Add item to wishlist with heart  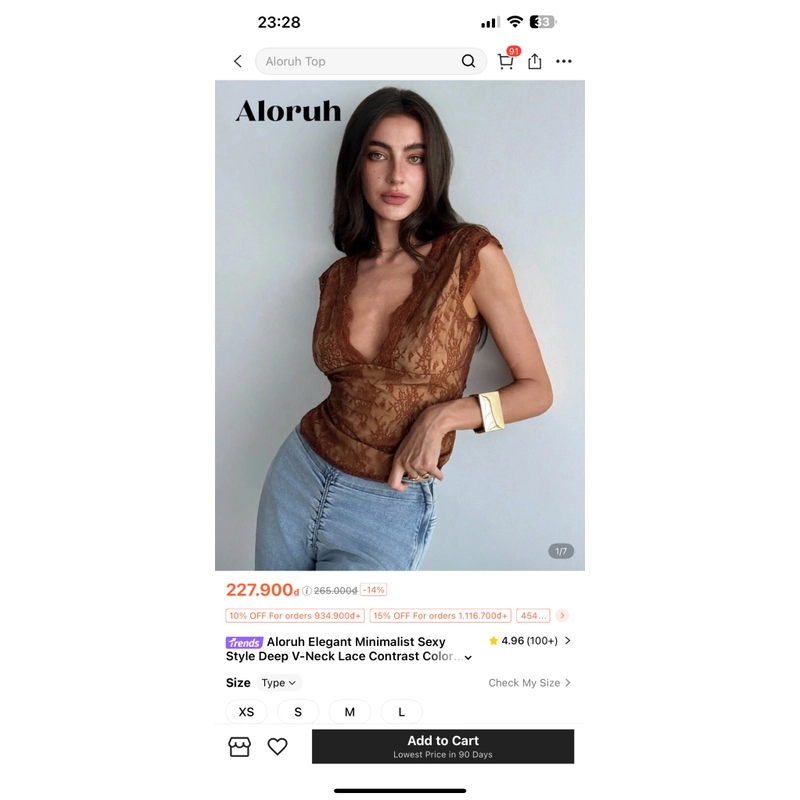(x=277, y=746)
